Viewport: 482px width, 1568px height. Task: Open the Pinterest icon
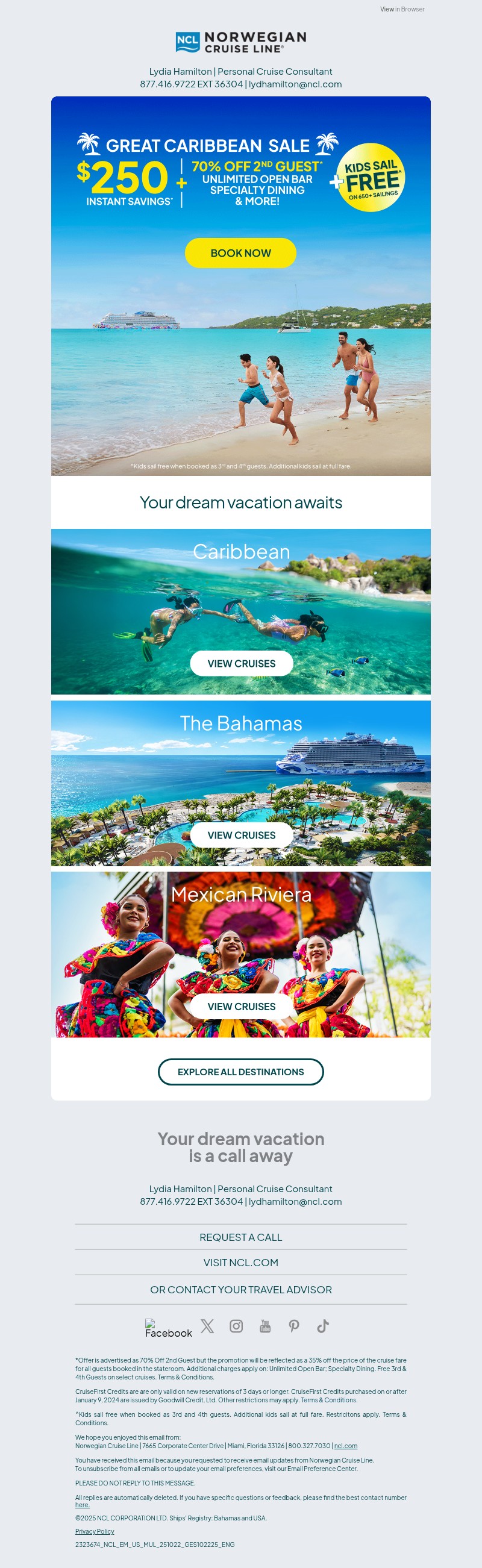pyautogui.click(x=294, y=1326)
